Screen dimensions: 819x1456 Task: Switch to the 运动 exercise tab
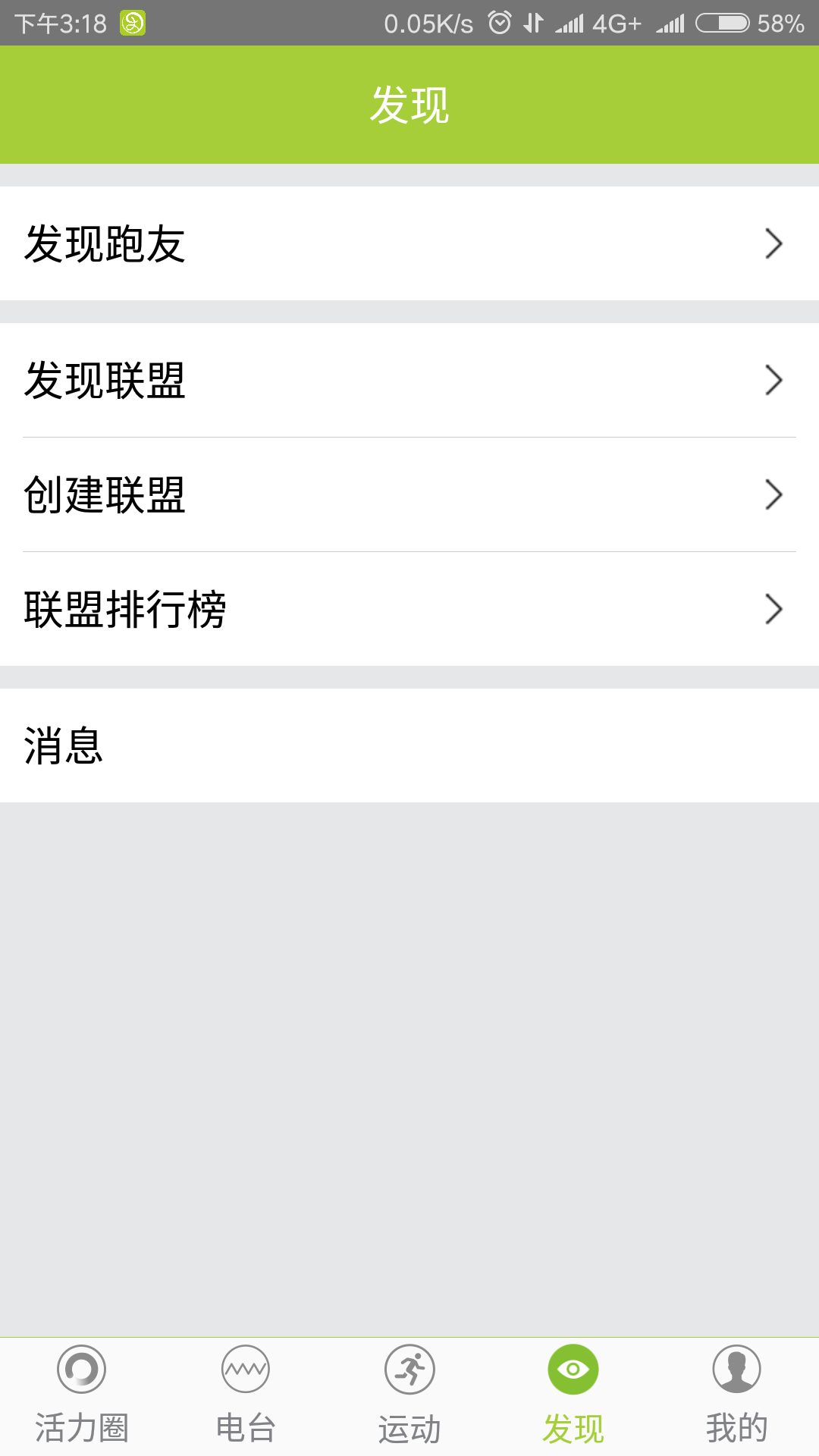pos(409,1395)
